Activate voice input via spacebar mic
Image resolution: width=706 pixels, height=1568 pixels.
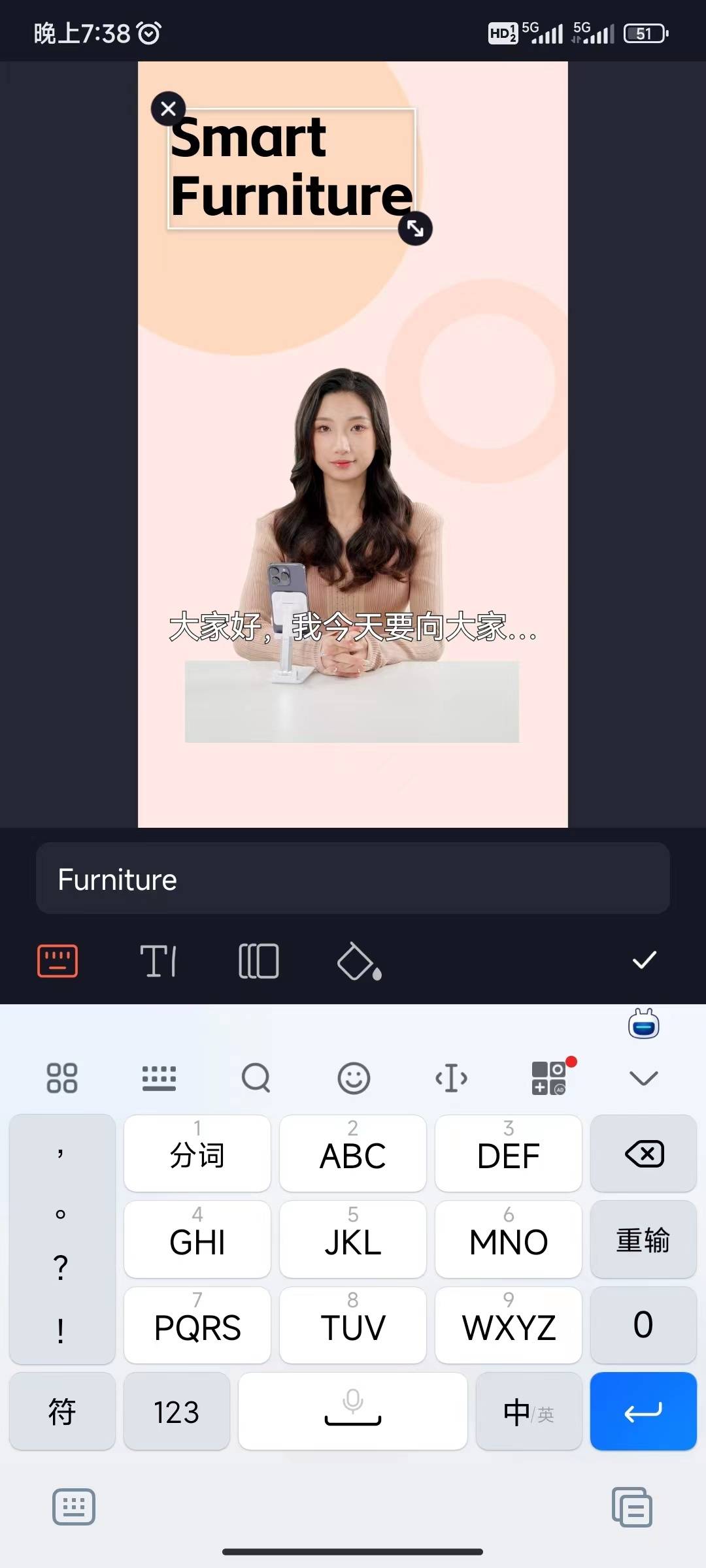(353, 1411)
